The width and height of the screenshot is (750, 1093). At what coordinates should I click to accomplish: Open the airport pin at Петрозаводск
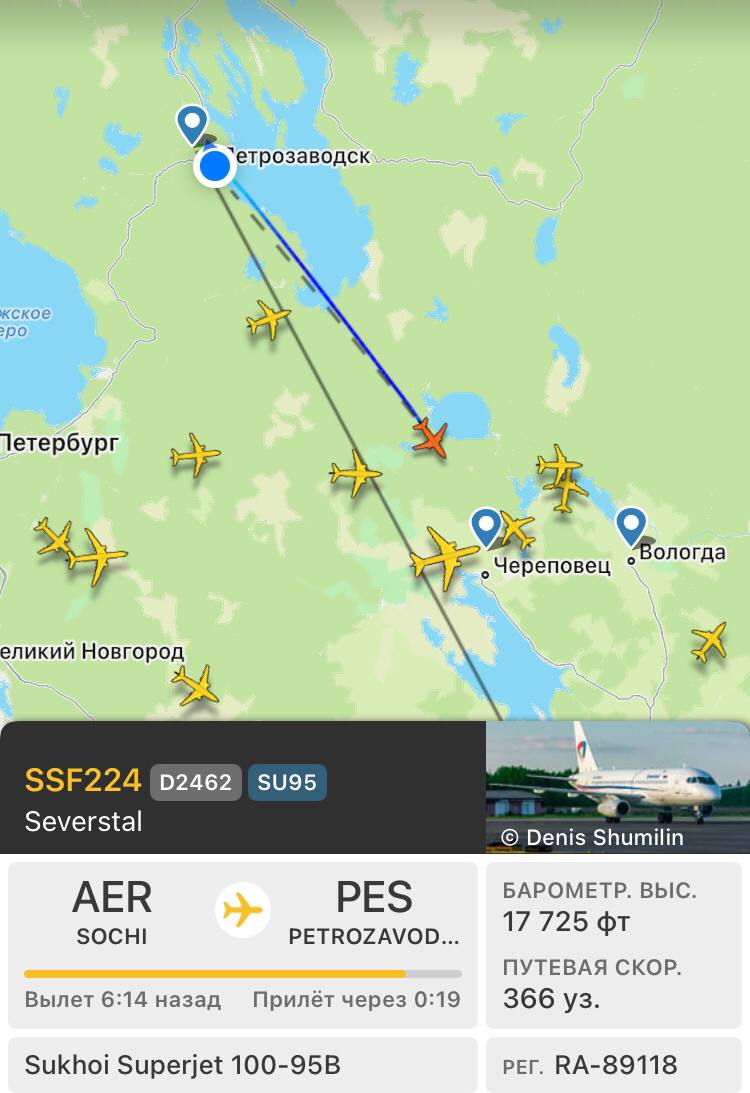191,124
